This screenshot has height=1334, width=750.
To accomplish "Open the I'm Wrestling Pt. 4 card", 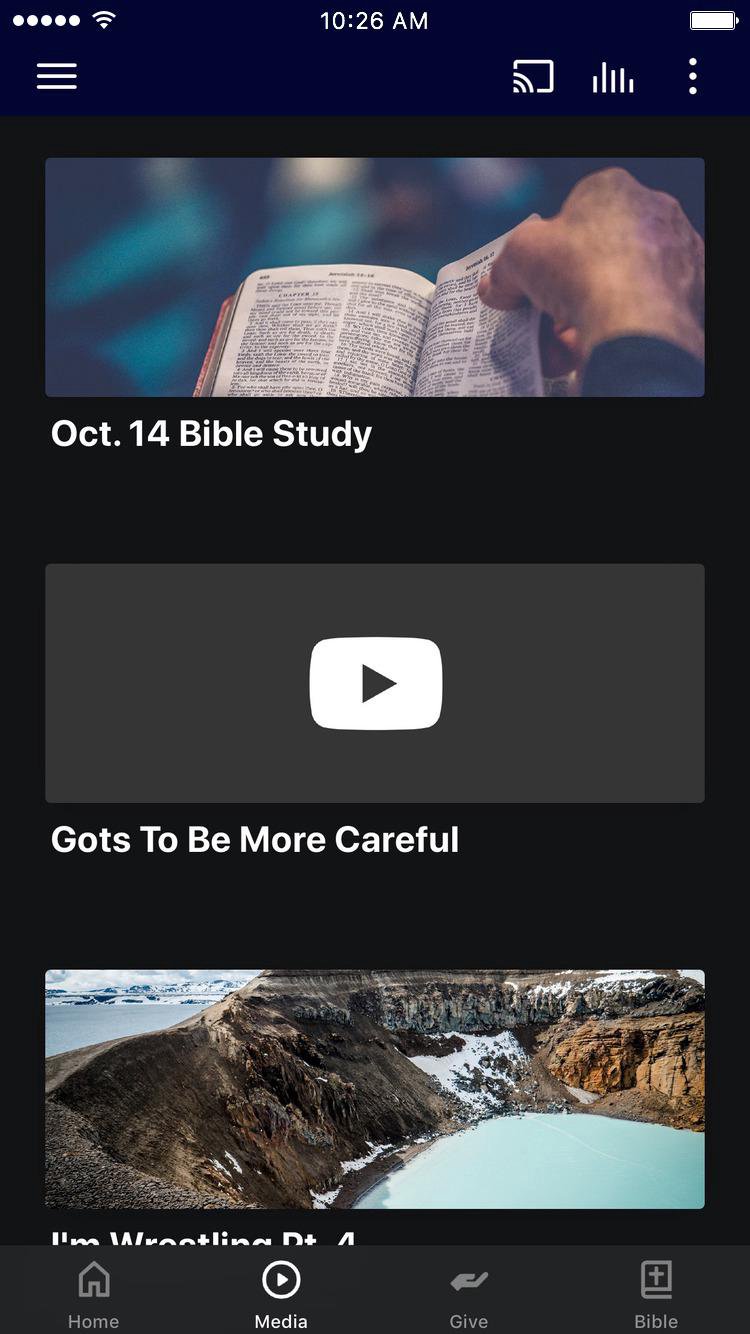I will (375, 1090).
